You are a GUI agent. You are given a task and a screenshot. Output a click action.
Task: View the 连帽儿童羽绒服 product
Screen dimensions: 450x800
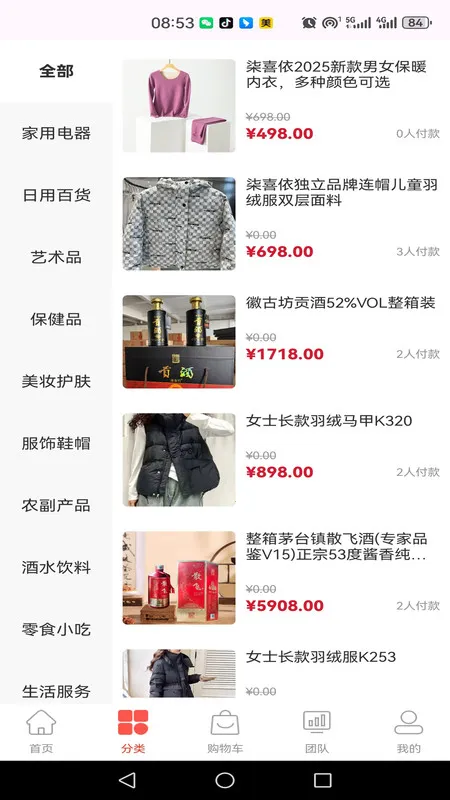point(281,223)
